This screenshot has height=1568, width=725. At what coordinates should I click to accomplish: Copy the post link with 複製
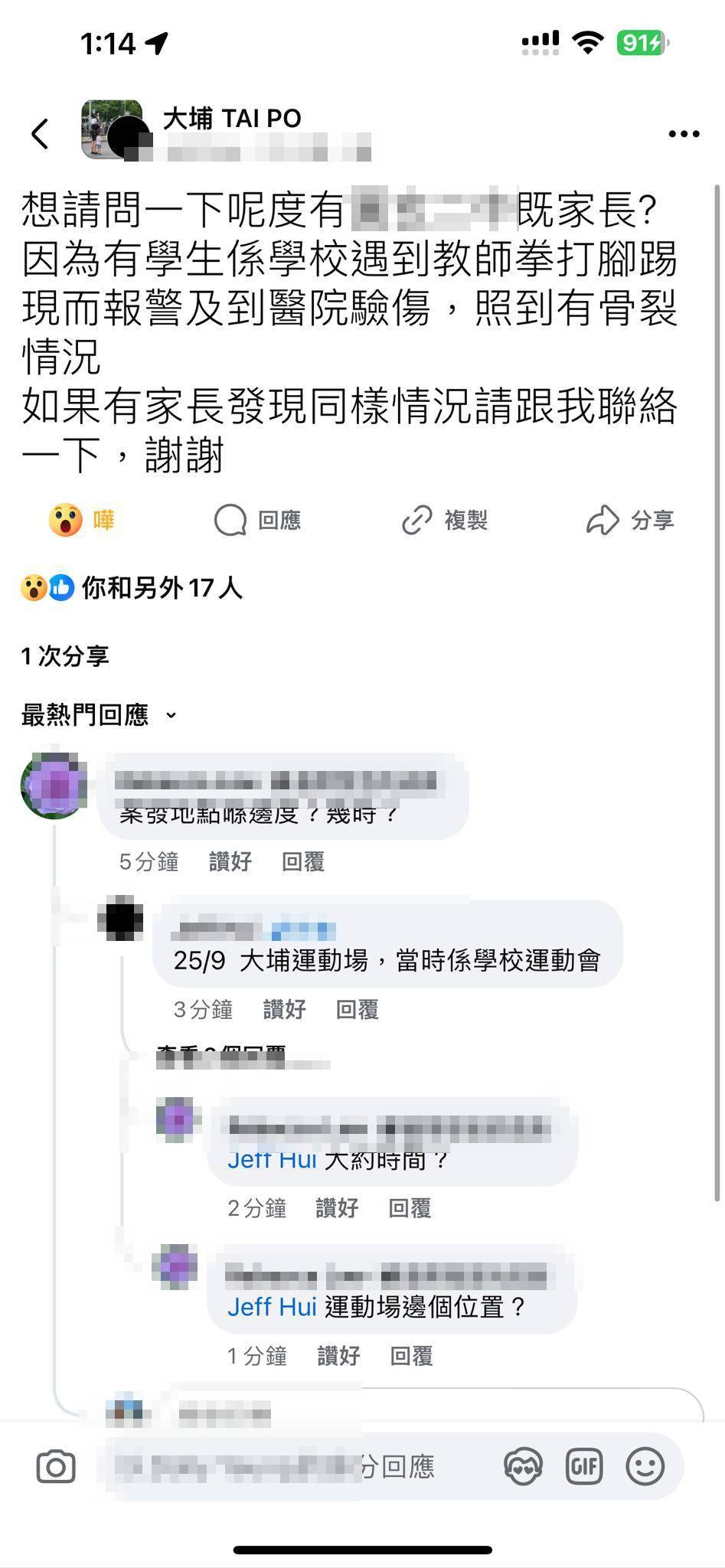tap(445, 521)
